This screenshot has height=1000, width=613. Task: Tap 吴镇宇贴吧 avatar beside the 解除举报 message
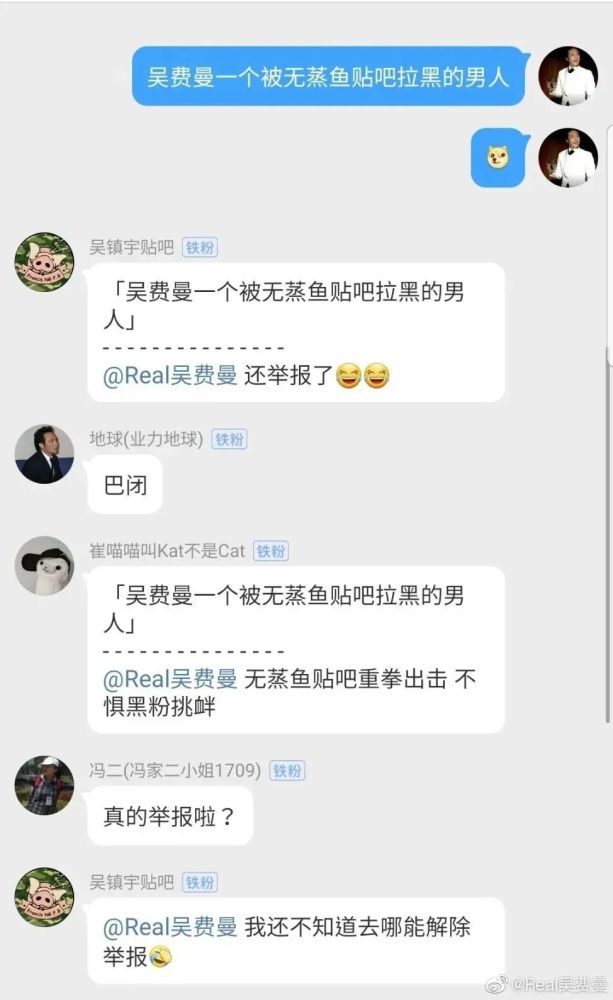[44, 897]
